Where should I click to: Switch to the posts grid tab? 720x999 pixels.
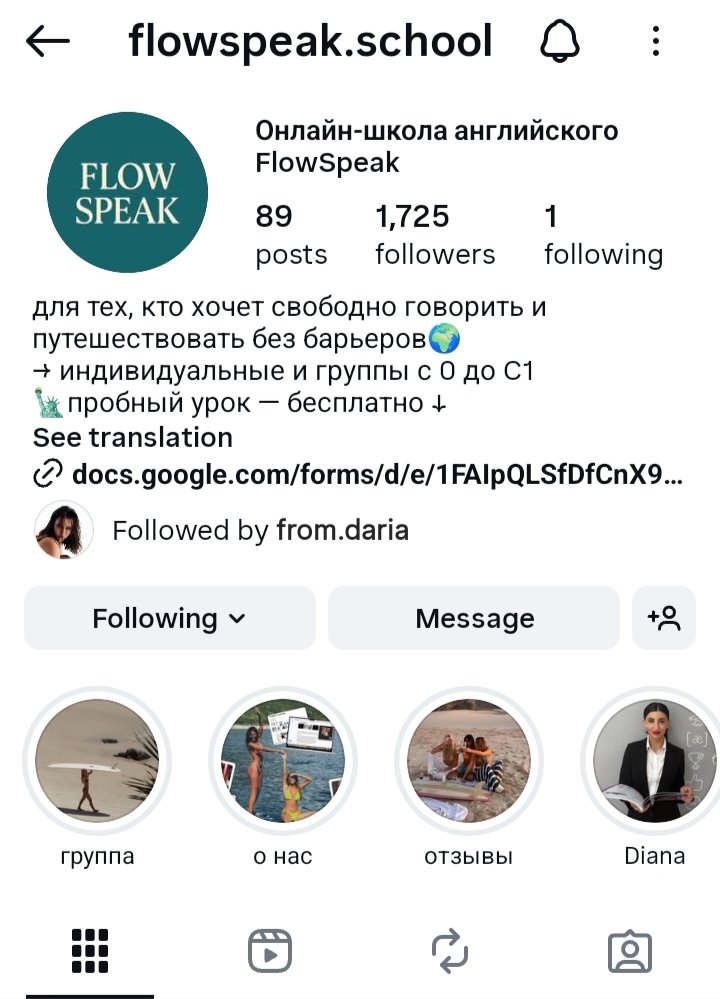click(90, 950)
